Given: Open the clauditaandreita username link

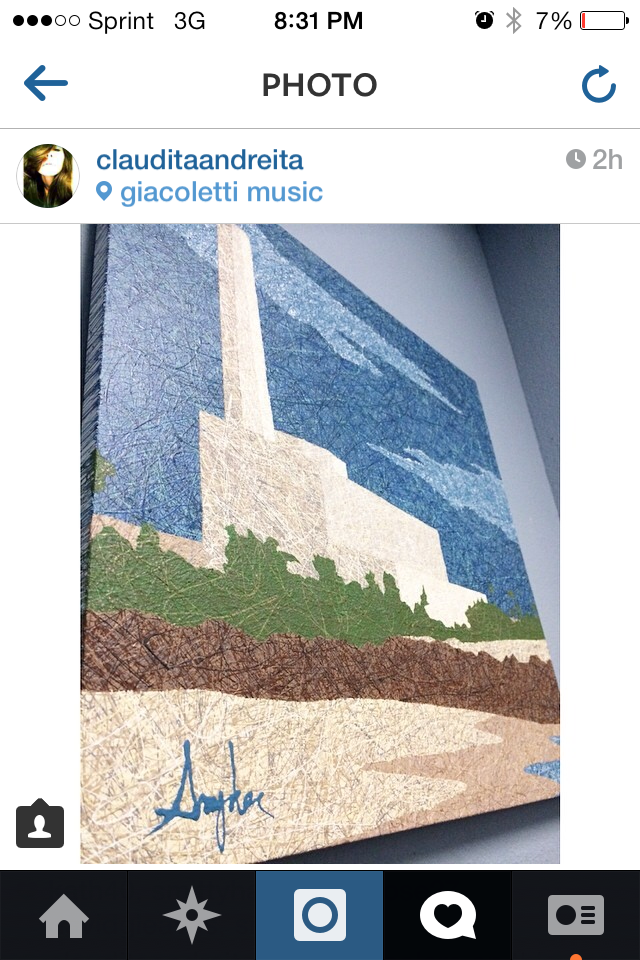Looking at the screenshot, I should tap(199, 159).
